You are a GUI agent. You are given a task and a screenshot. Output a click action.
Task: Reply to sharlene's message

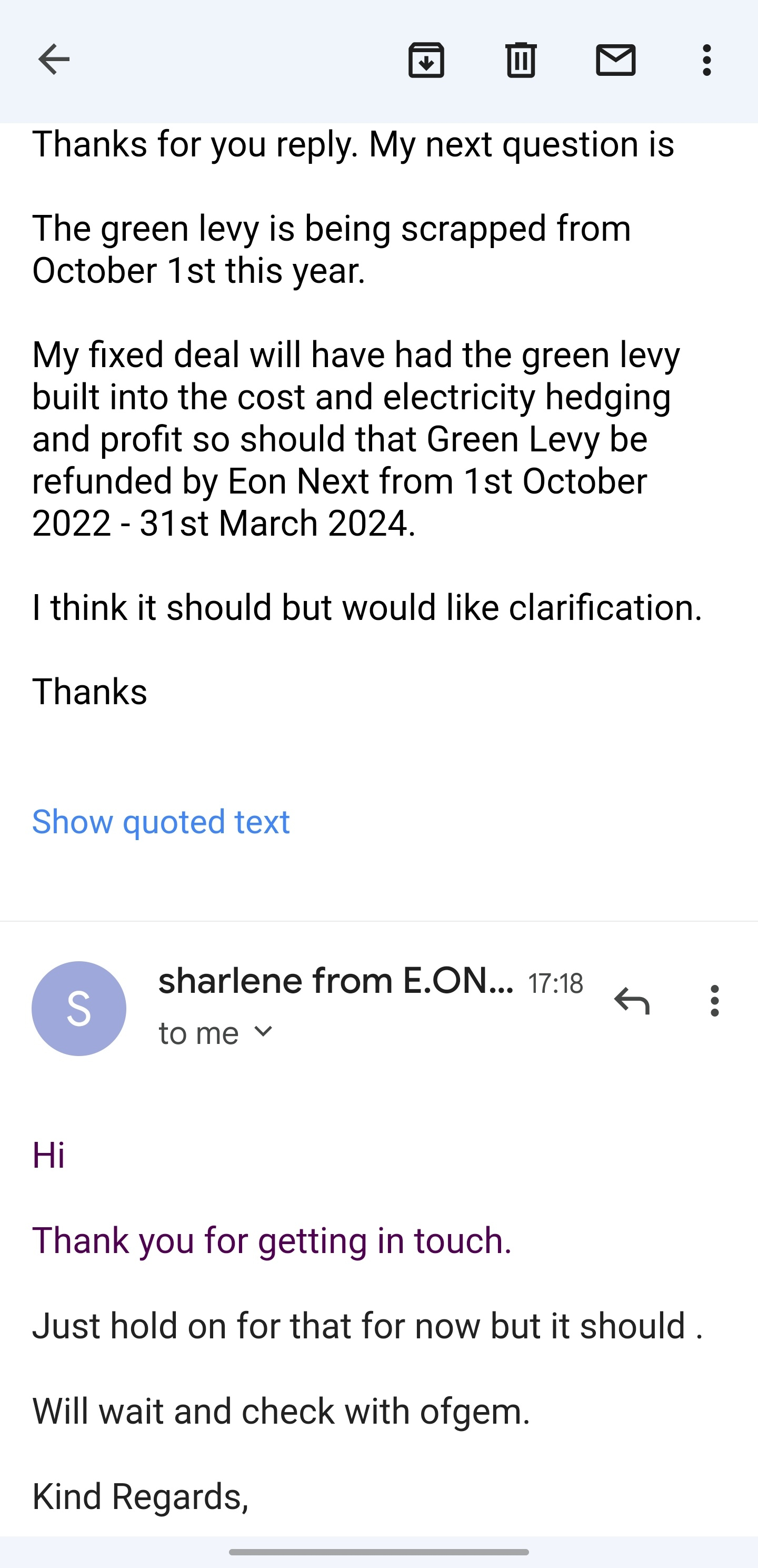point(632,1001)
